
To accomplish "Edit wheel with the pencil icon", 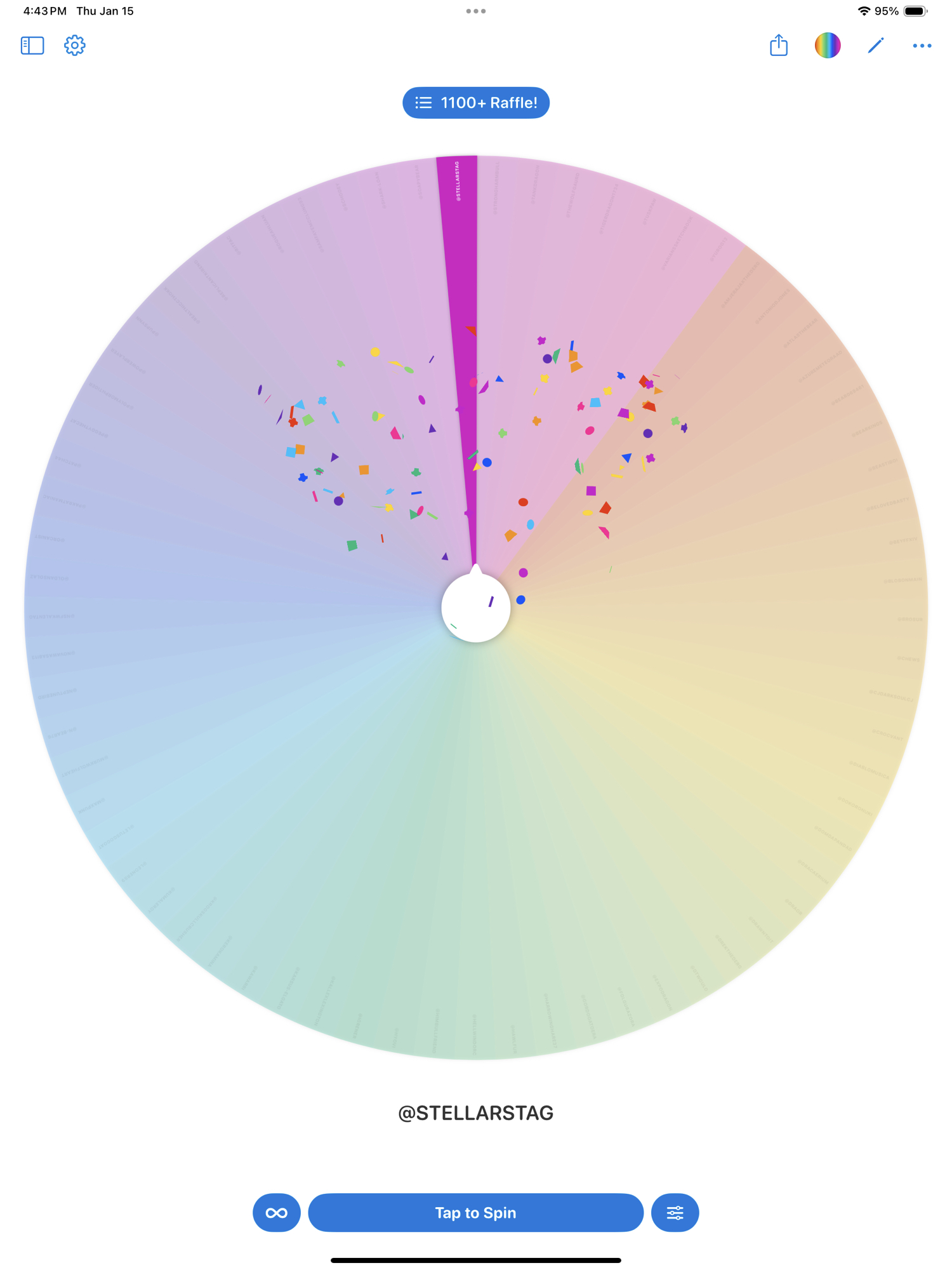I will click(x=876, y=46).
